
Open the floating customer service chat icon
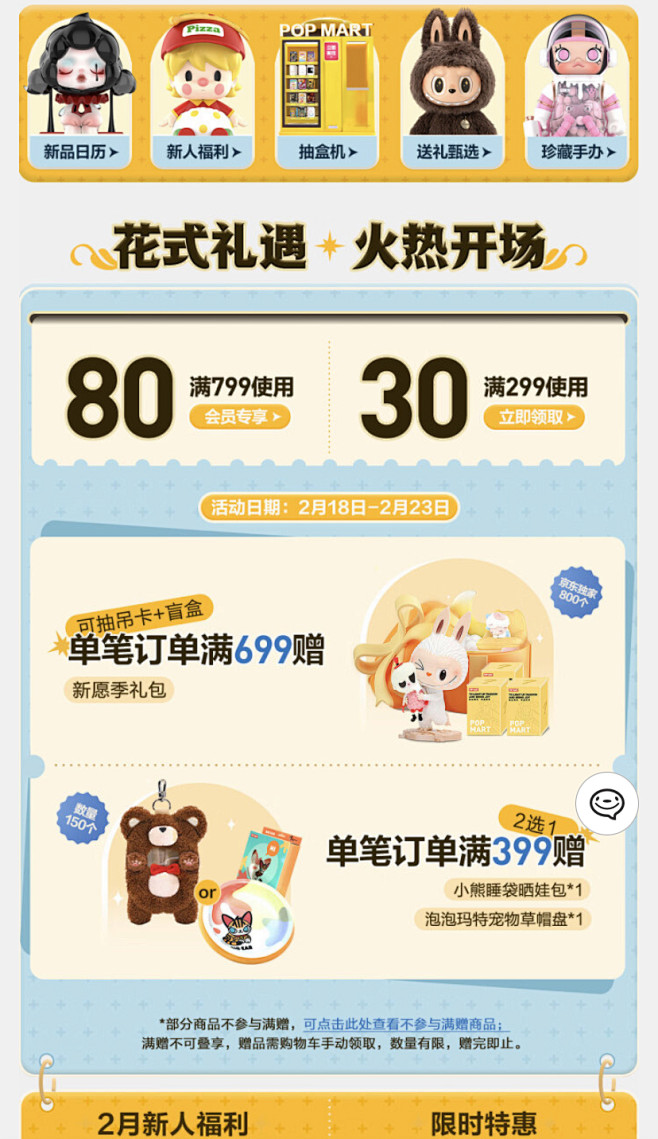pos(607,803)
